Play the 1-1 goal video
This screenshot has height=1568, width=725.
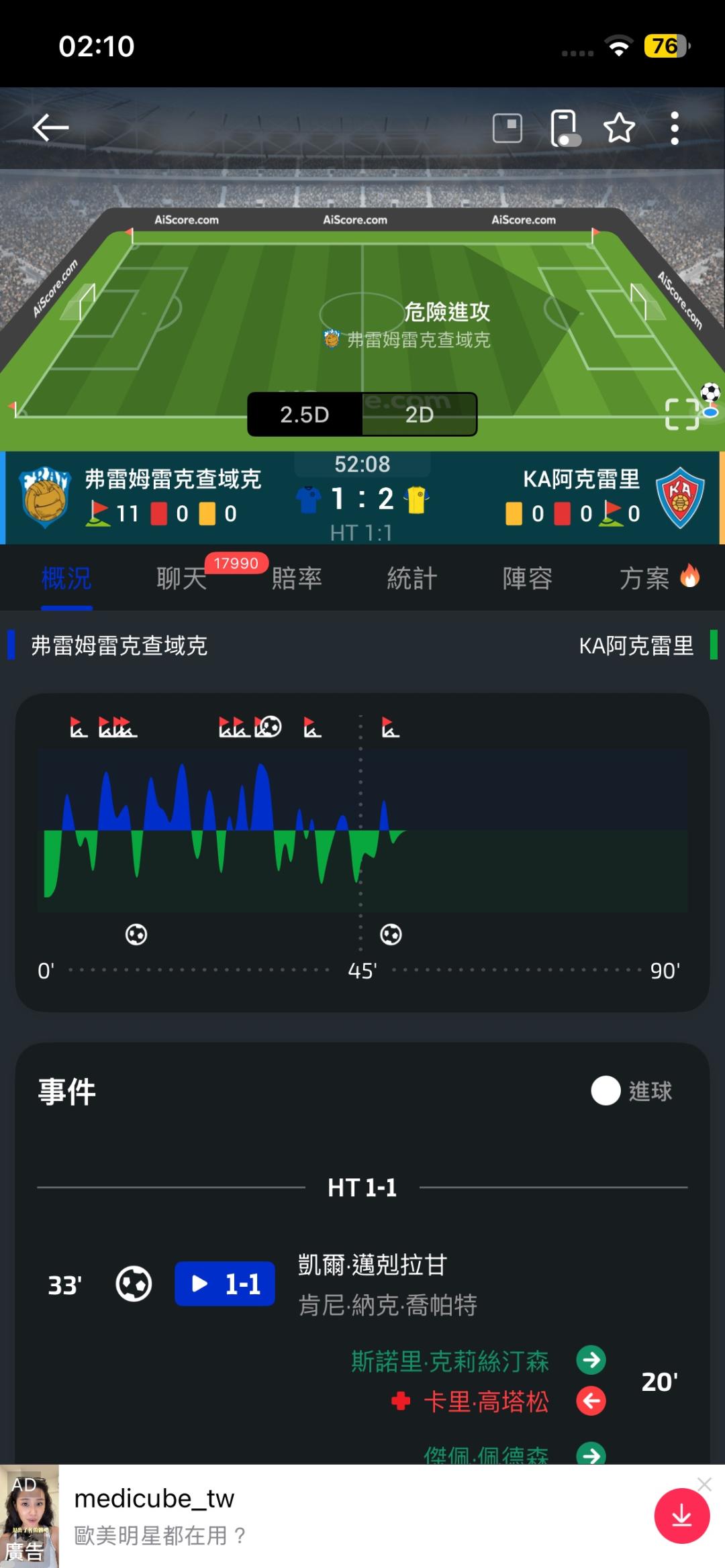tap(225, 1284)
